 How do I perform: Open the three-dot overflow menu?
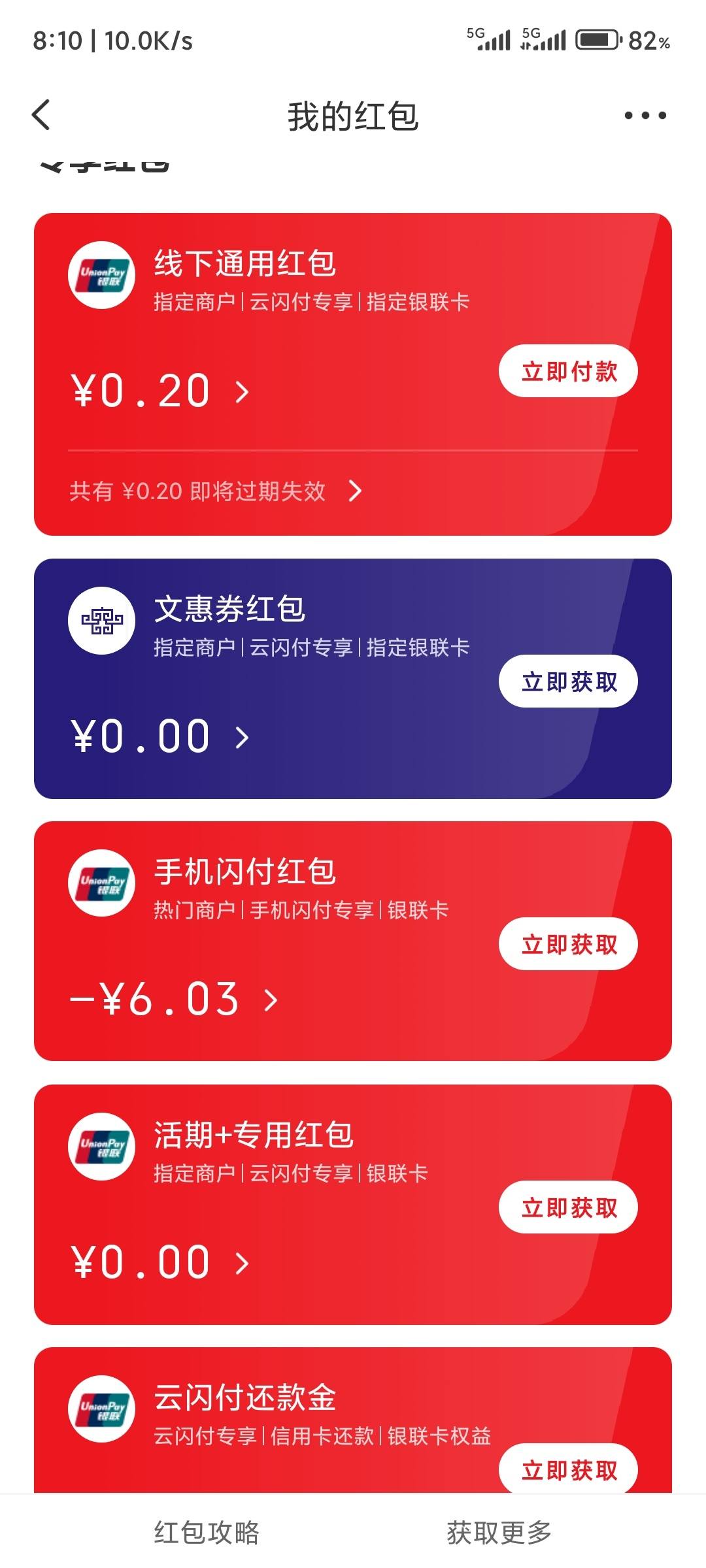click(x=645, y=116)
